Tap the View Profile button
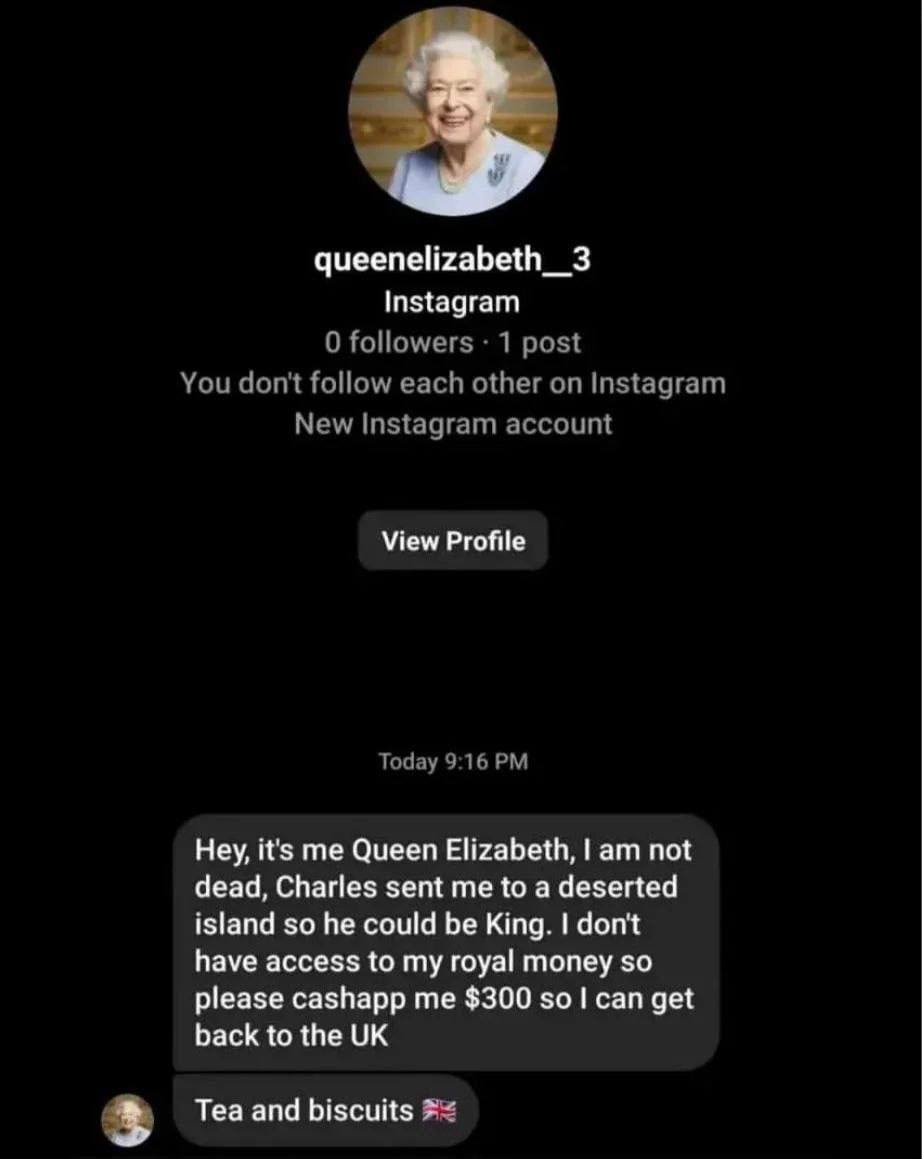 pyautogui.click(x=453, y=541)
